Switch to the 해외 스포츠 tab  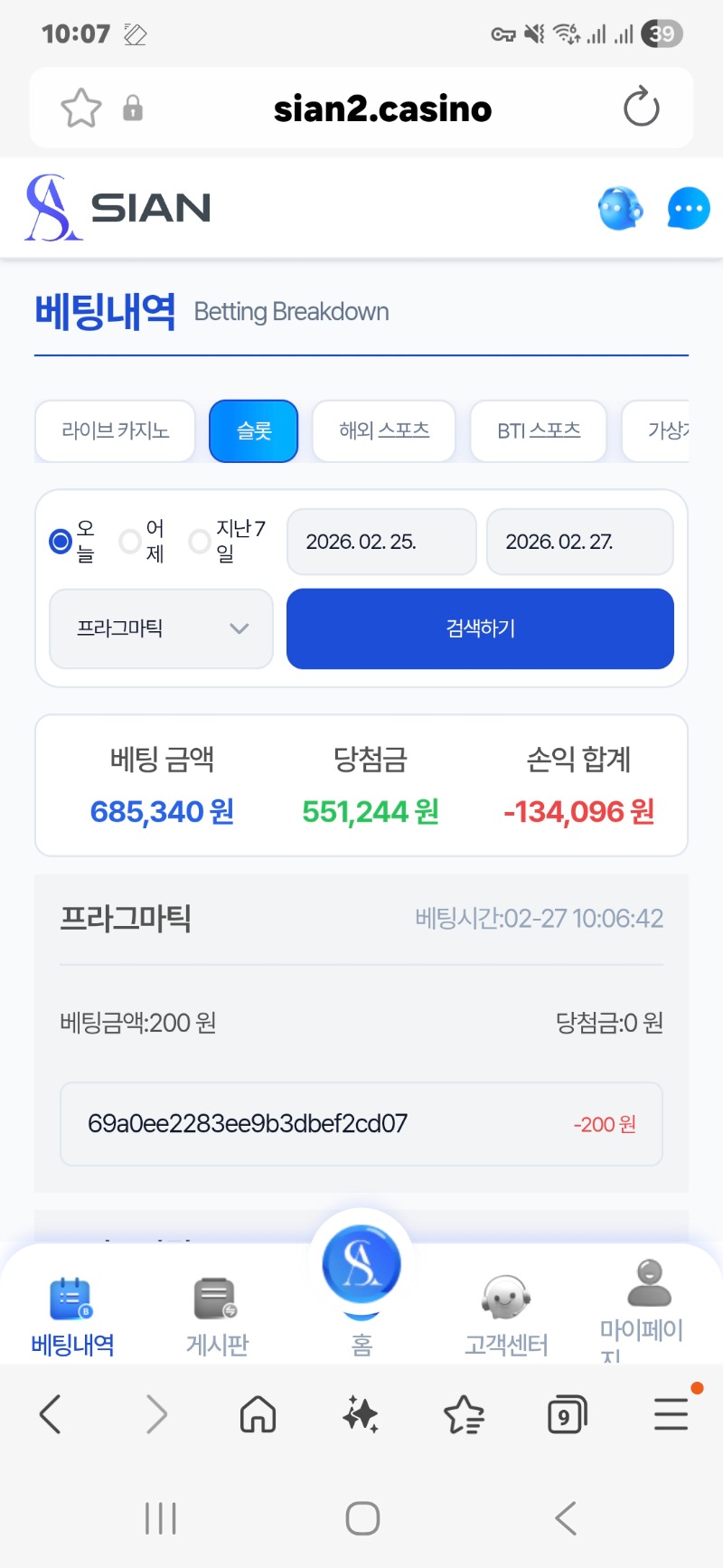(383, 431)
